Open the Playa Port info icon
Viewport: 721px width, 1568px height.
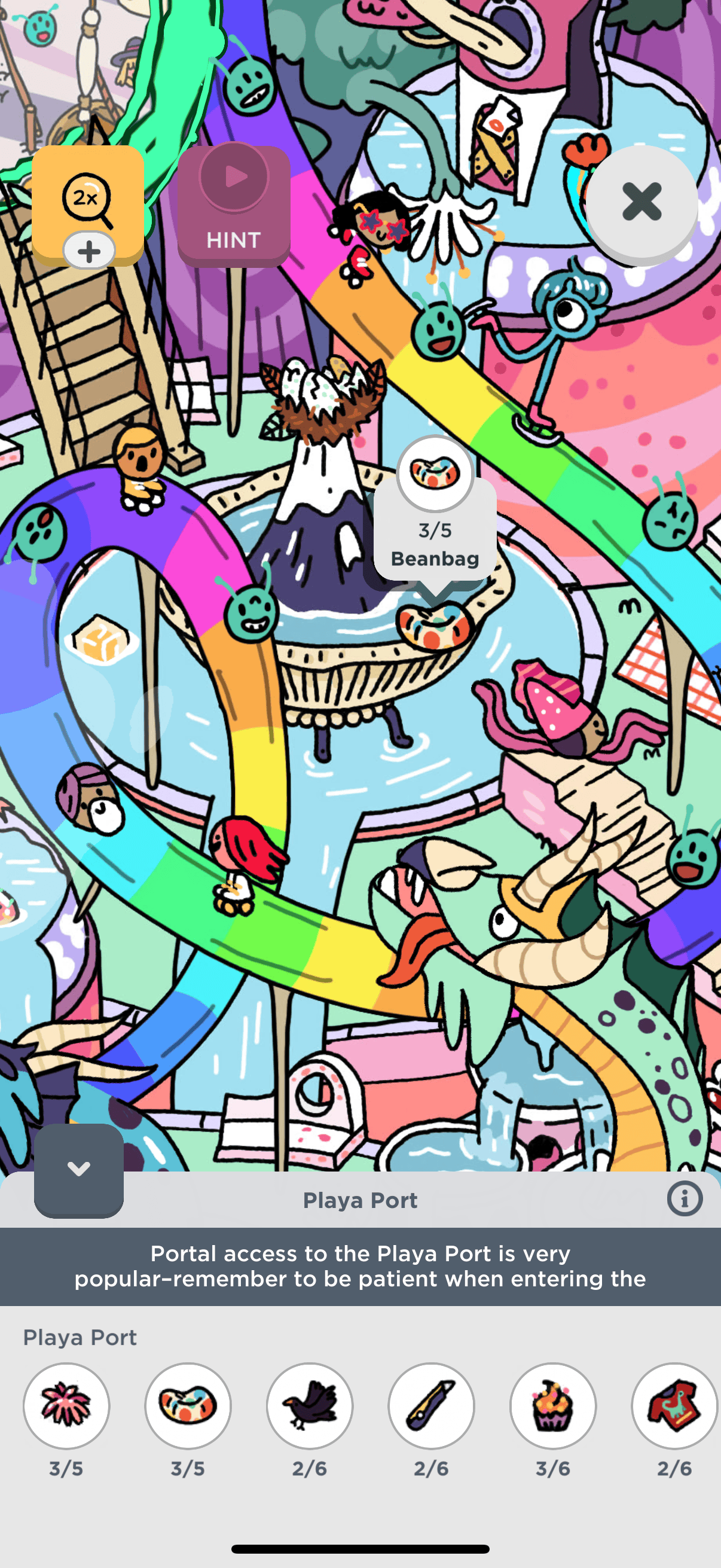pos(684,1199)
